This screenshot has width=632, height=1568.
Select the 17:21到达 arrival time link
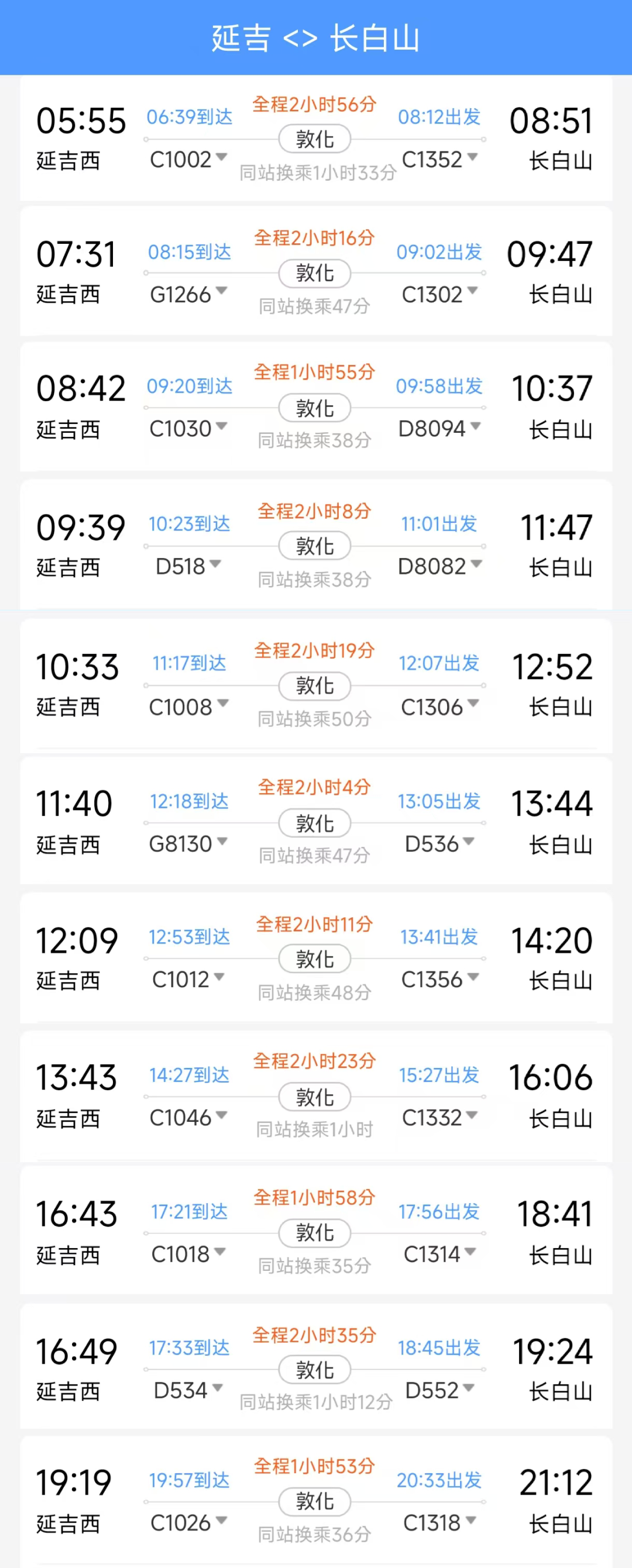click(x=190, y=1211)
